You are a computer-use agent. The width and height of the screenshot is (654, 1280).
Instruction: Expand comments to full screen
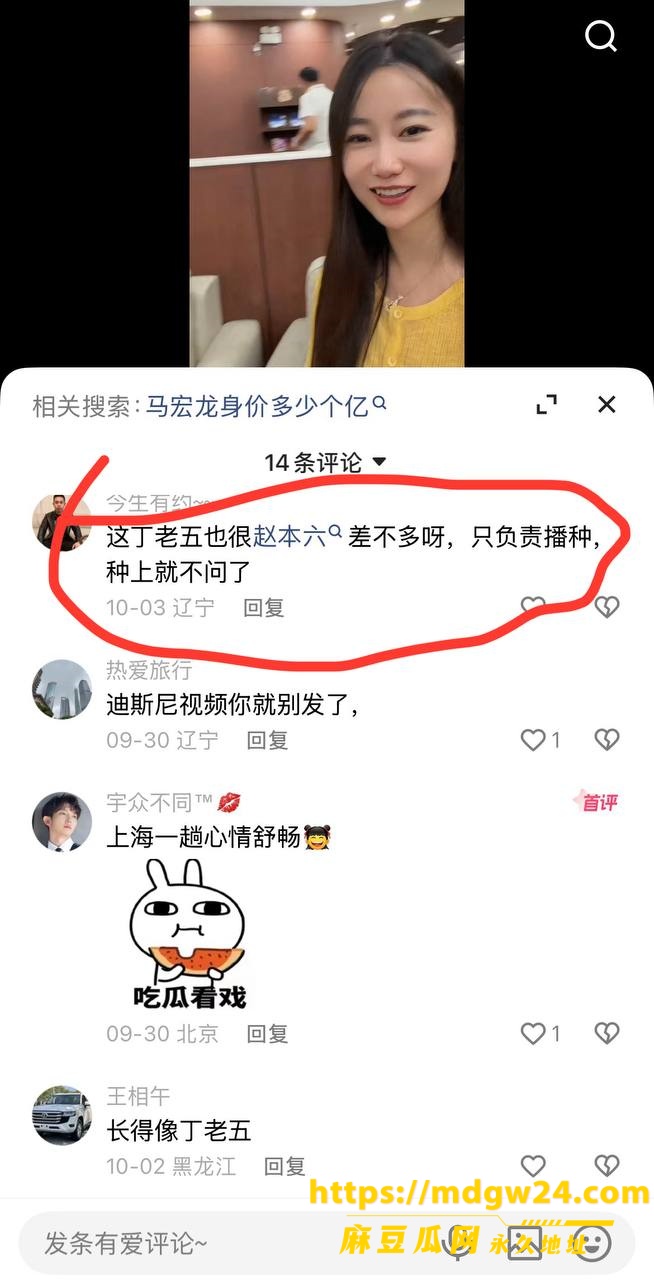[x=546, y=404]
